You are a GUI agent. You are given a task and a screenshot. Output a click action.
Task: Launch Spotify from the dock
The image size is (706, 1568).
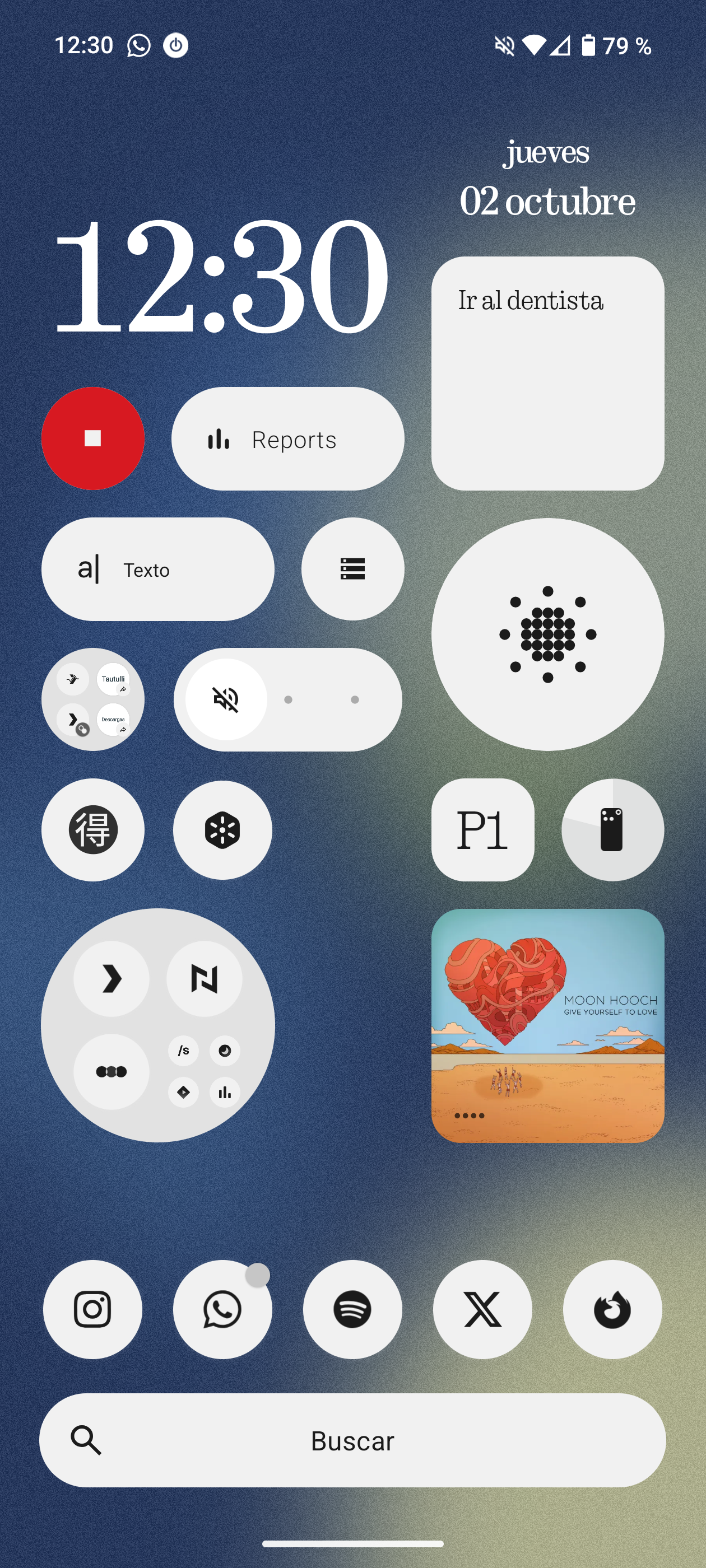click(352, 1309)
